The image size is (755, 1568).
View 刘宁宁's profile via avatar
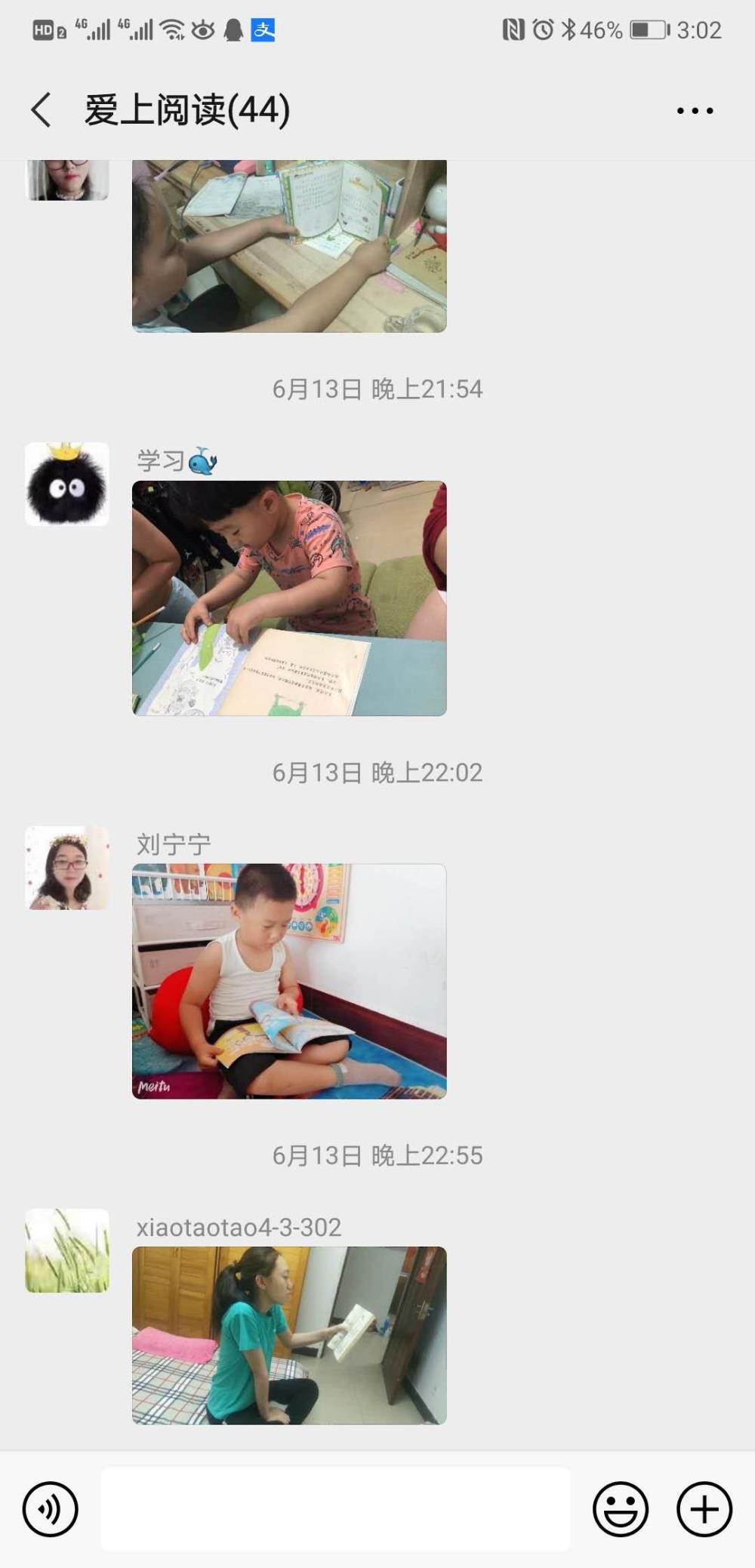click(67, 867)
